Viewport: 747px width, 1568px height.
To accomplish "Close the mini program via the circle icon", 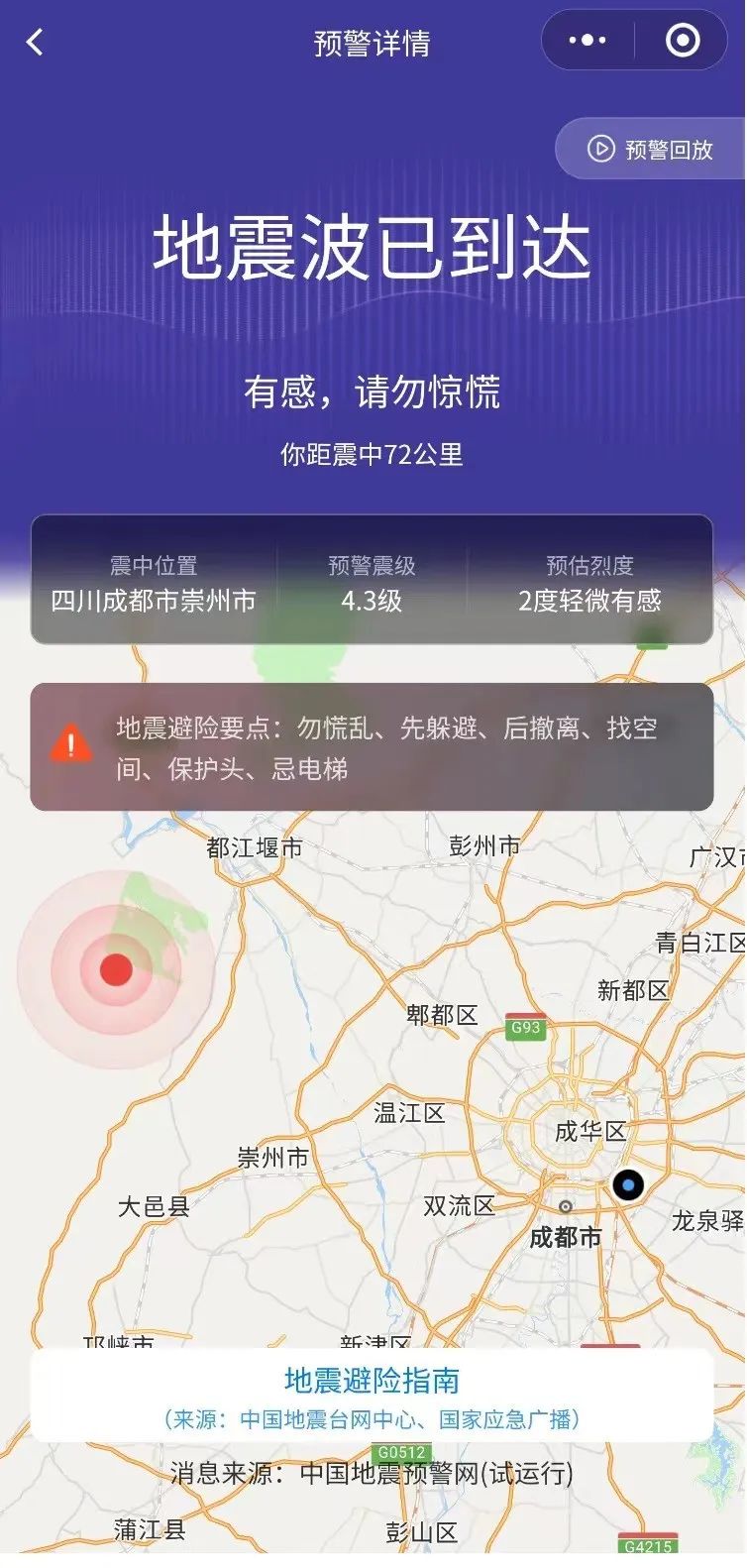I will point(682,41).
